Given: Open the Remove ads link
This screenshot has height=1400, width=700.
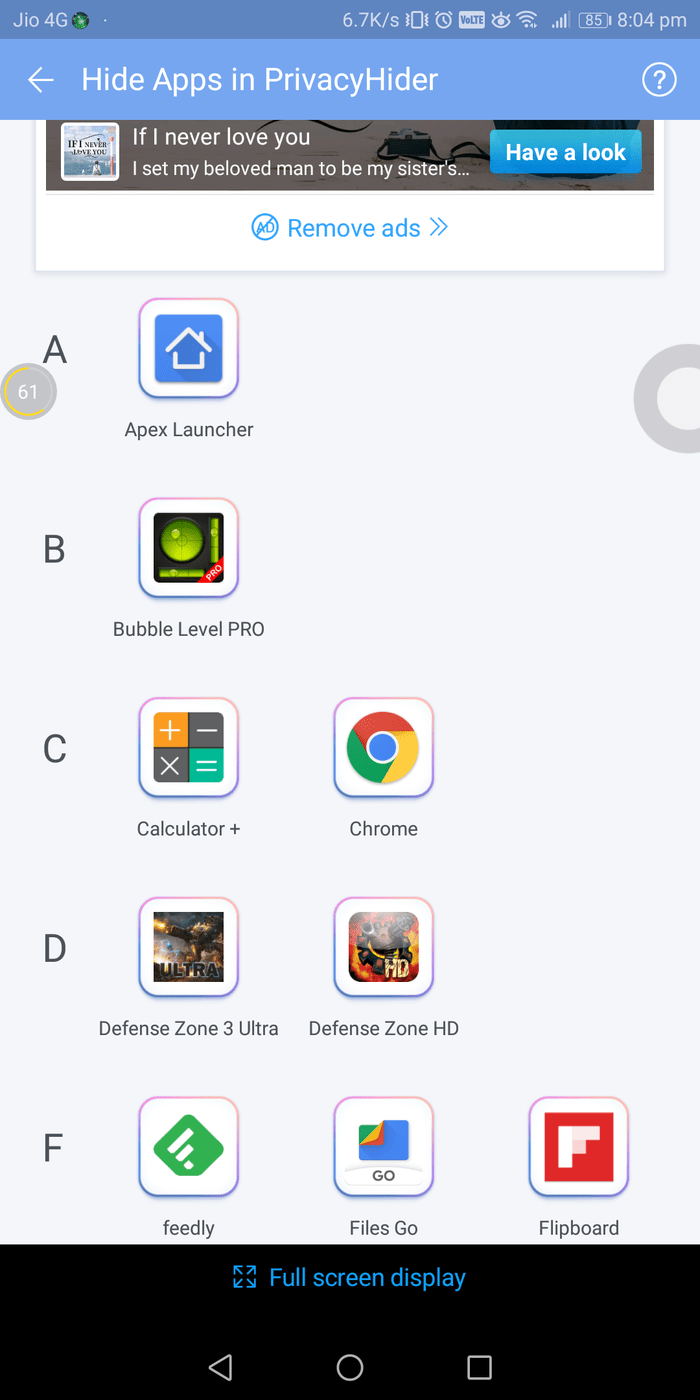Looking at the screenshot, I should (x=350, y=228).
